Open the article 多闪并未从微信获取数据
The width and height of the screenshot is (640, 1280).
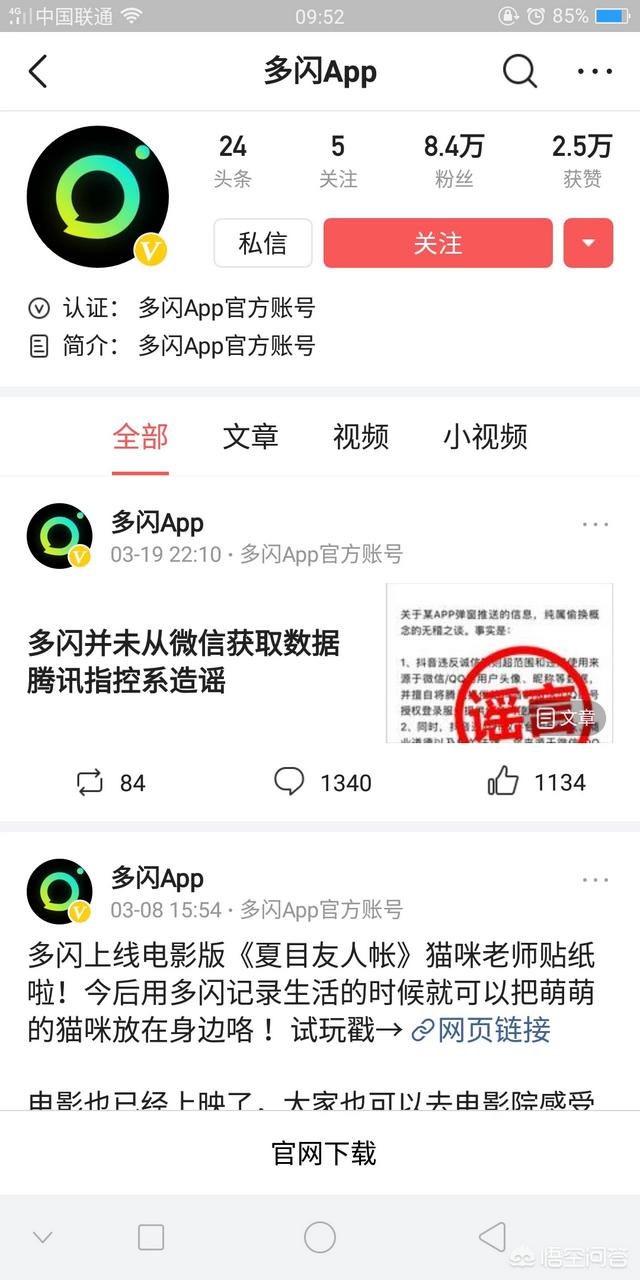(x=184, y=662)
